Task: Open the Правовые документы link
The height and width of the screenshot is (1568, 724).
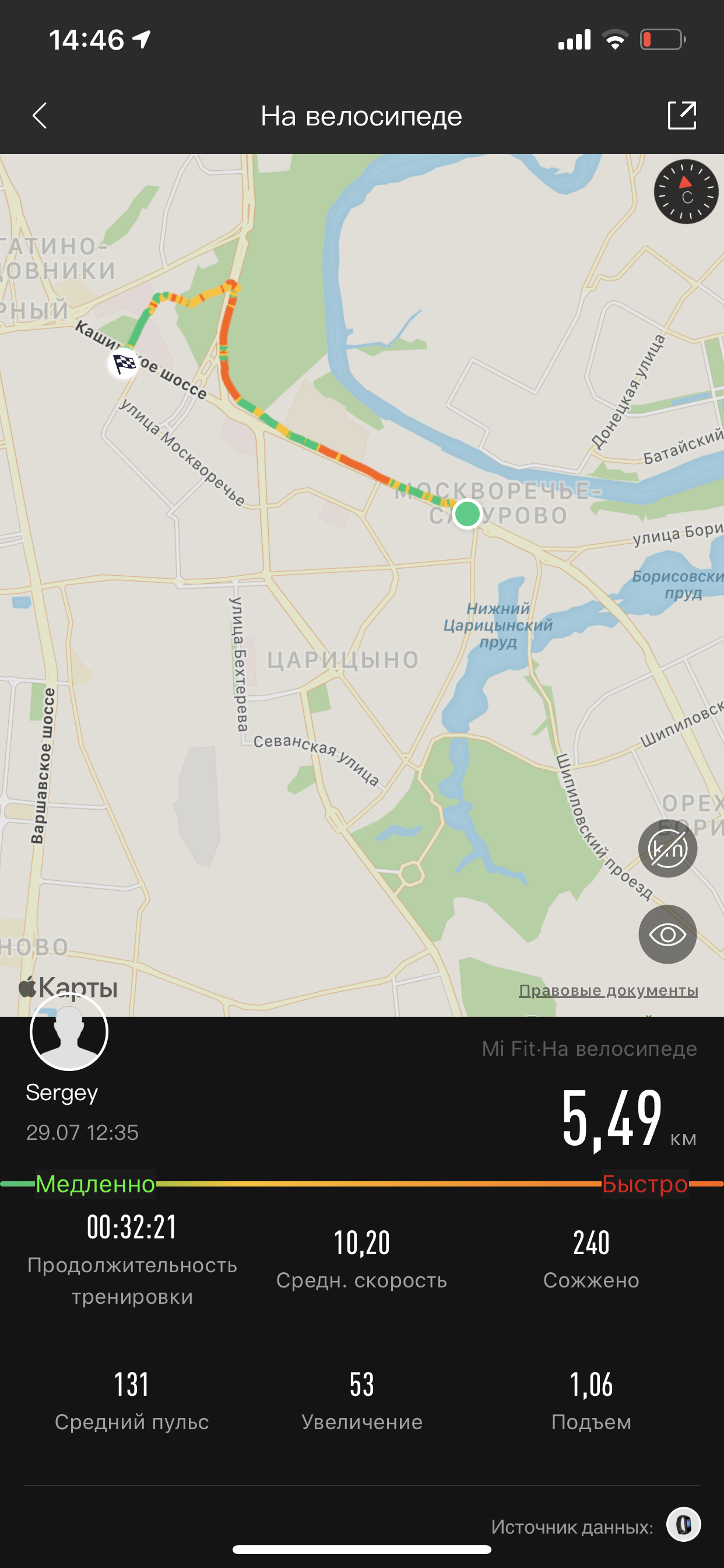Action: coord(608,991)
